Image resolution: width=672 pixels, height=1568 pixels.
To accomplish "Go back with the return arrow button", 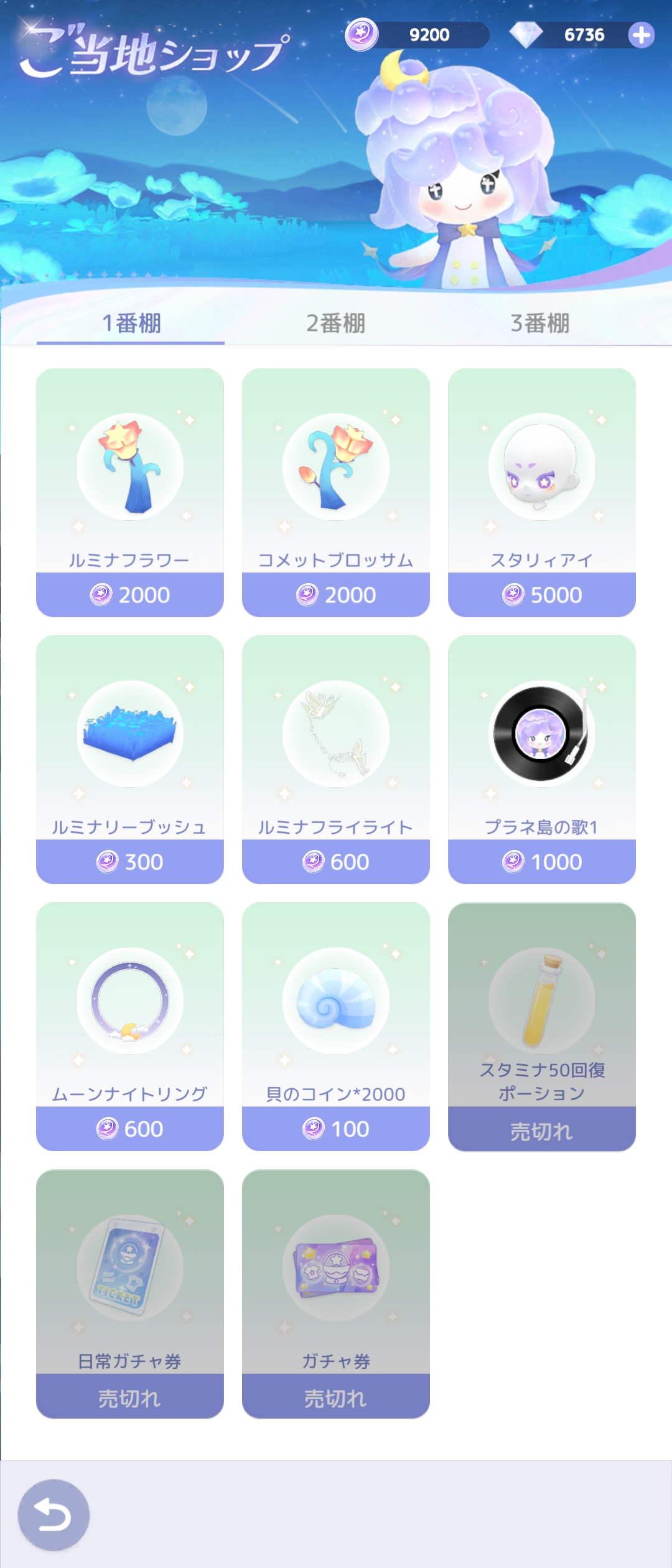I will coord(54,1514).
